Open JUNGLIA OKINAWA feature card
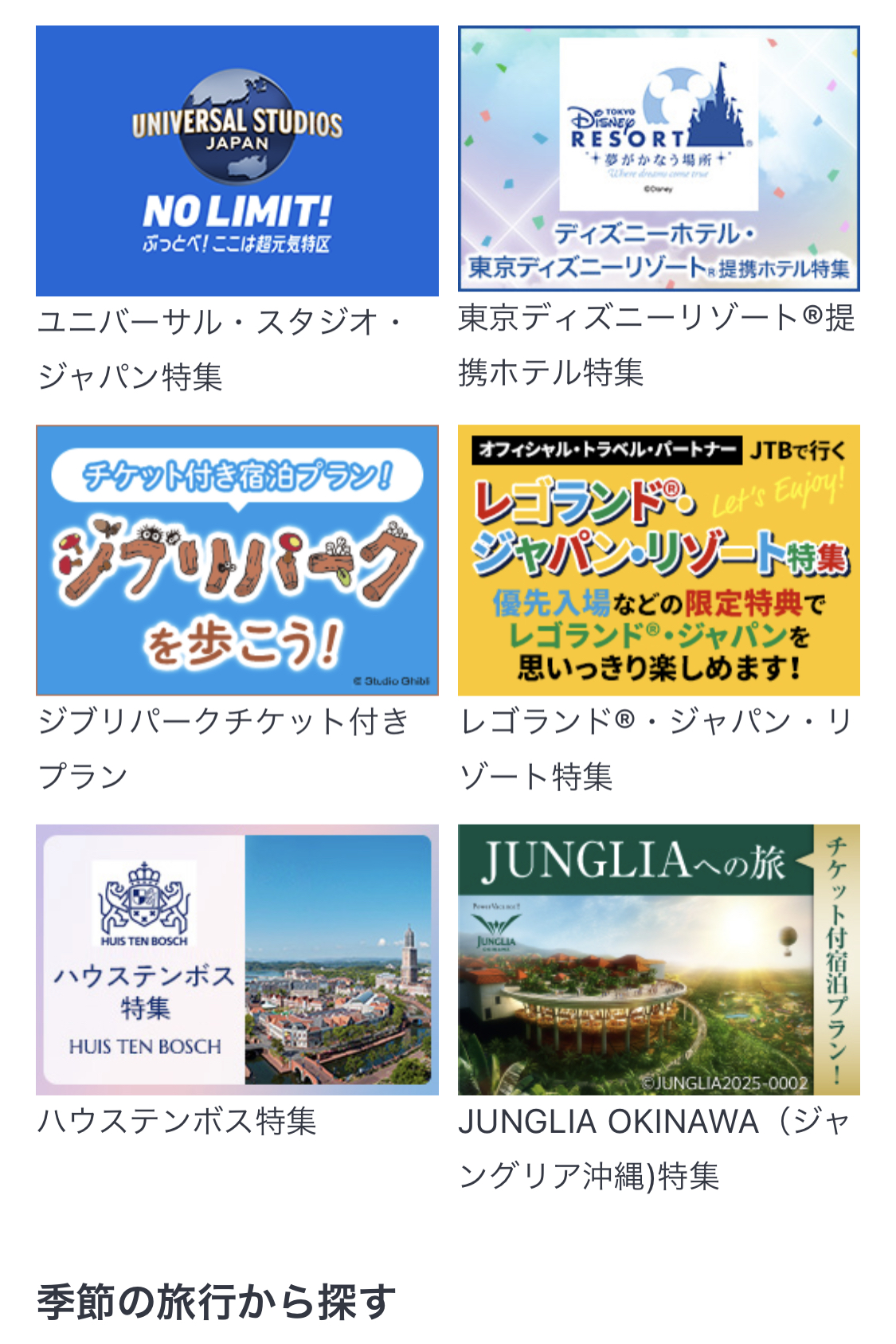 [659, 959]
